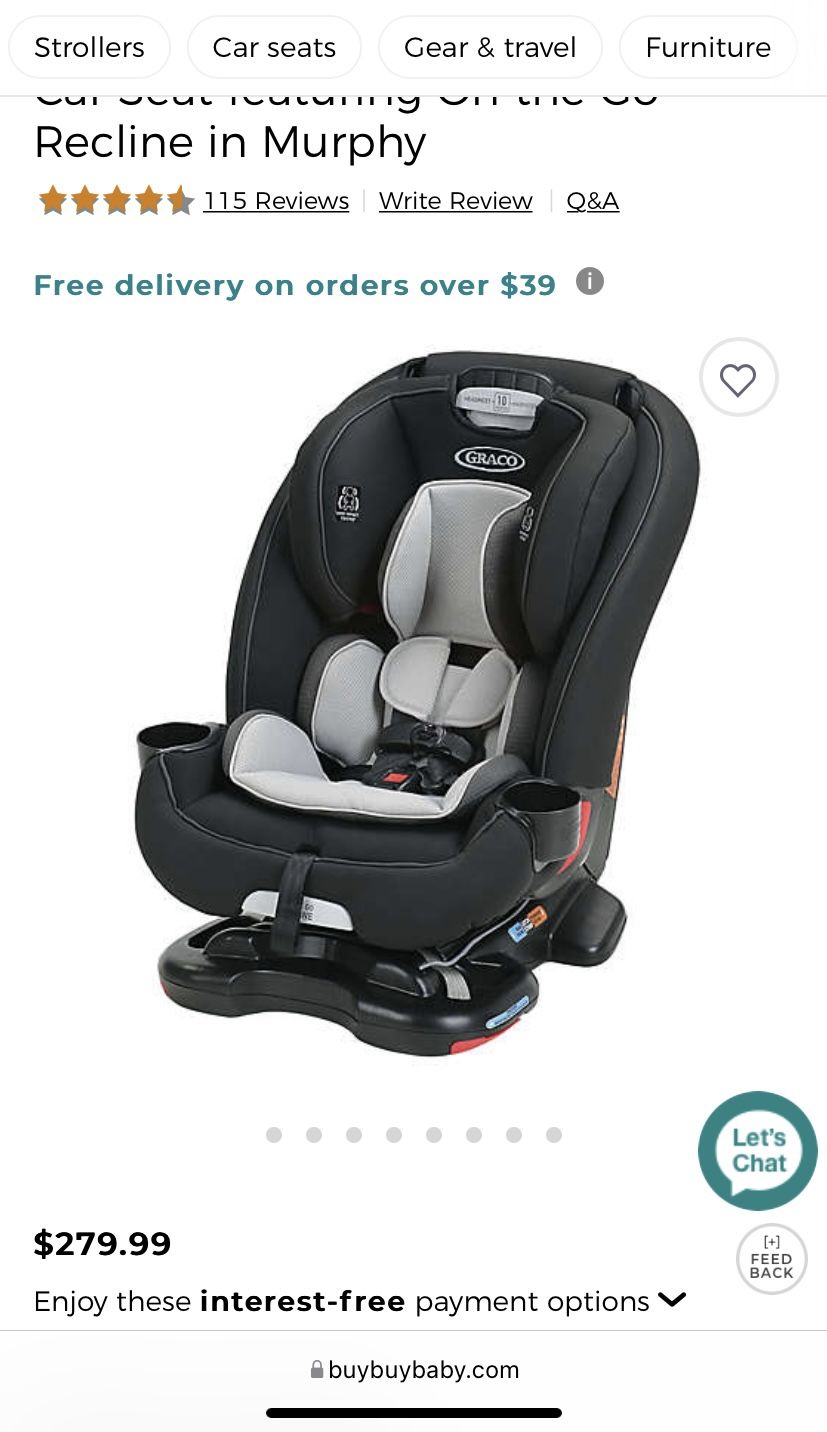Open the Feedback button
Viewport: 827px width, 1432px height.
pyautogui.click(x=771, y=1259)
